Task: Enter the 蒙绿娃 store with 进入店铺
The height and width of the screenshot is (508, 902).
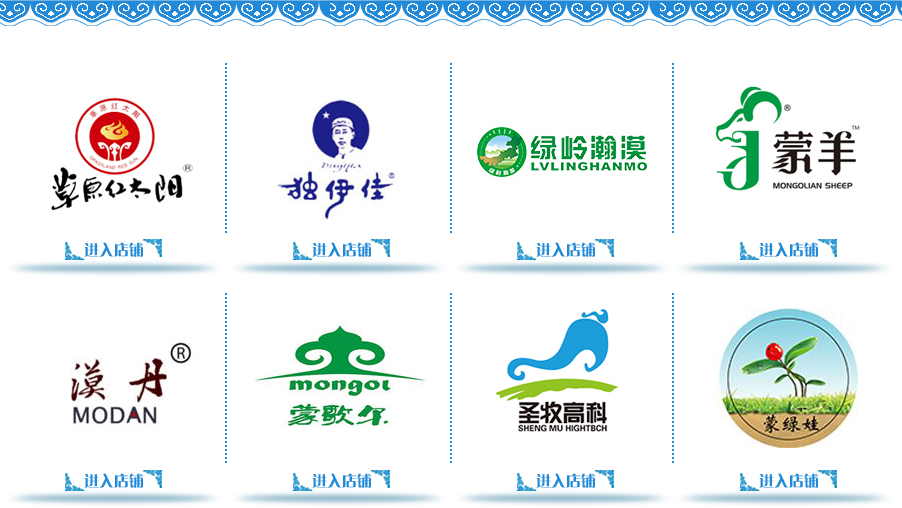Action: tap(788, 481)
